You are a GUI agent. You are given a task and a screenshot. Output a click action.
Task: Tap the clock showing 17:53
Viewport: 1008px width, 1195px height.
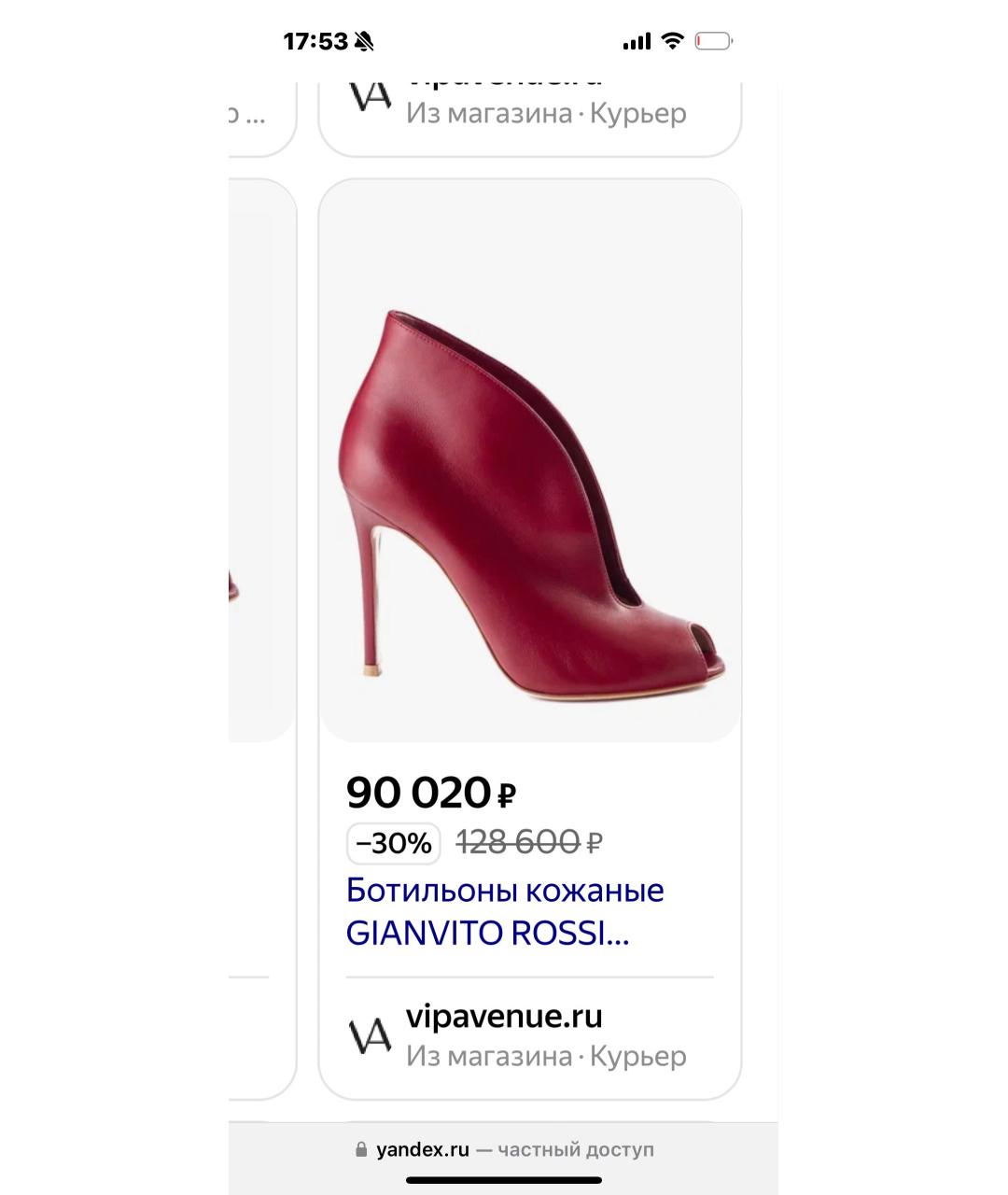[x=317, y=40]
